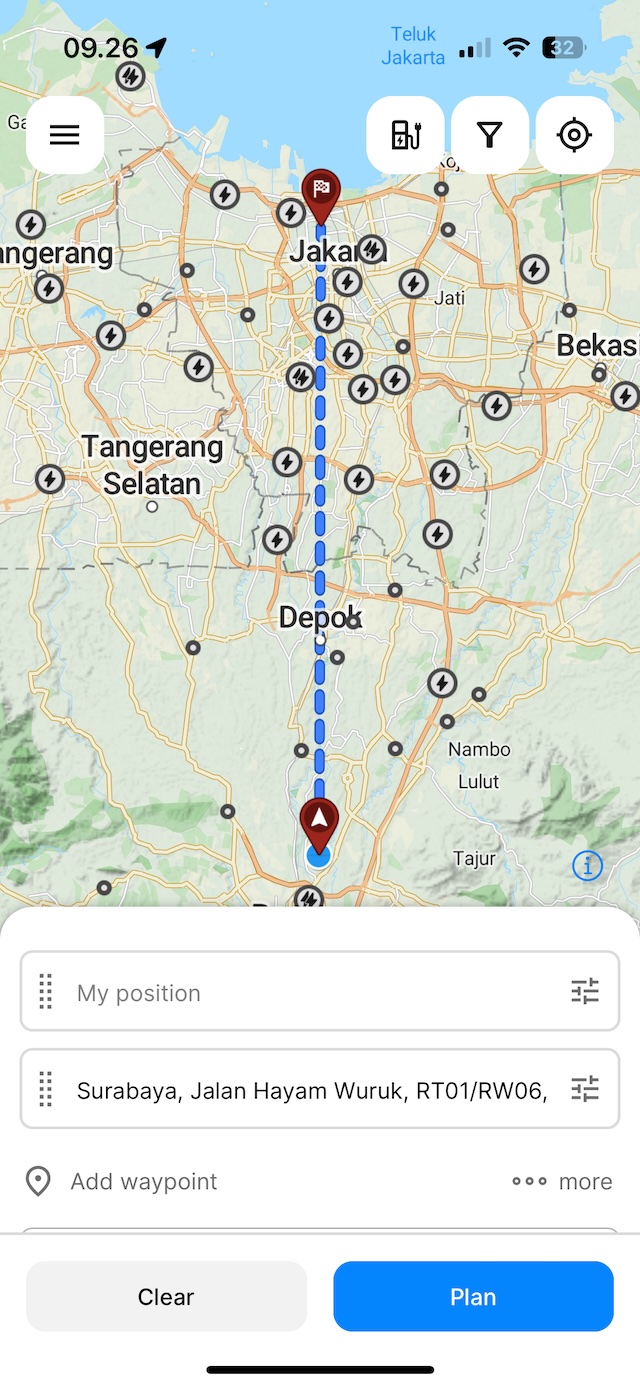Clear the current route
640x1387 pixels.
pyautogui.click(x=166, y=1296)
